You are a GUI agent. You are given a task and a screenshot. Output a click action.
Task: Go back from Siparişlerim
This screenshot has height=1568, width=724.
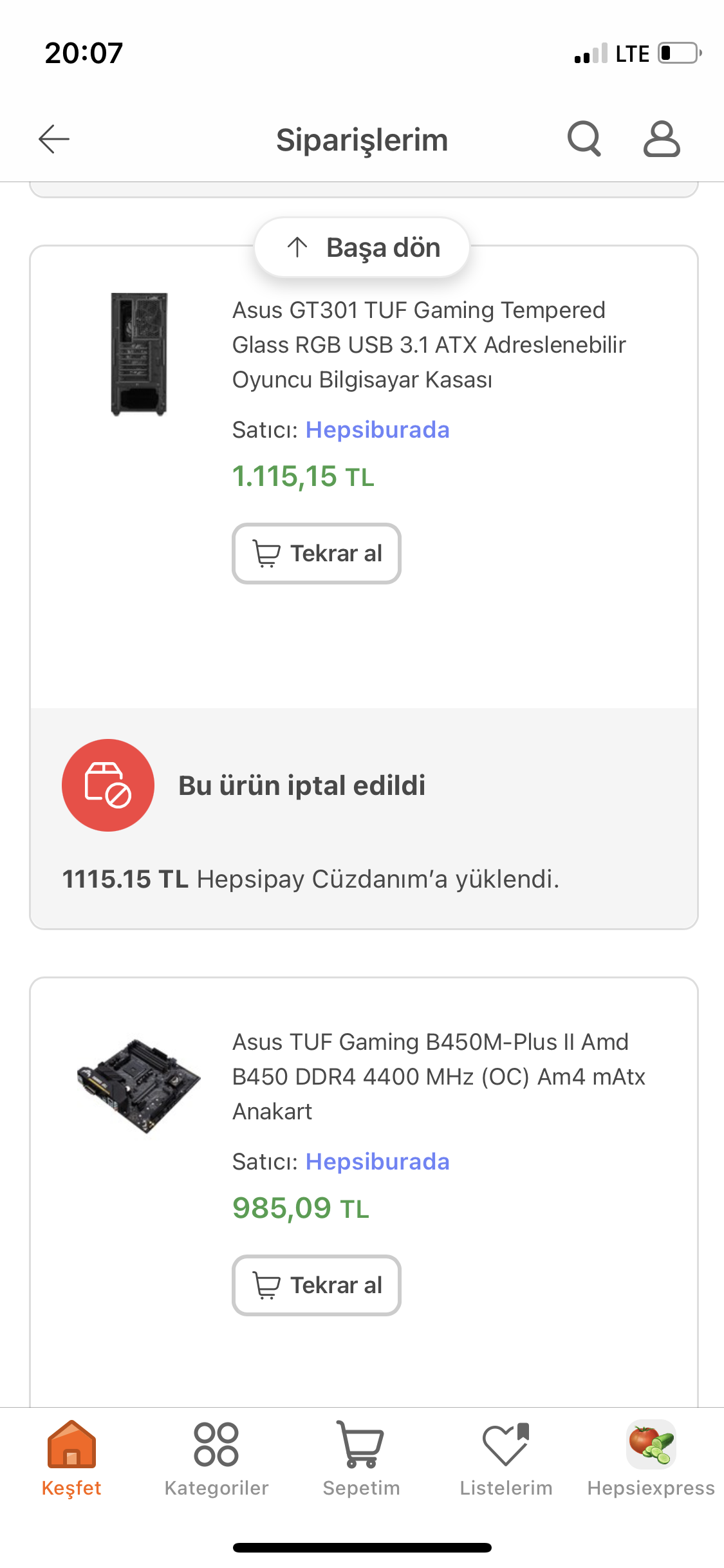click(54, 139)
